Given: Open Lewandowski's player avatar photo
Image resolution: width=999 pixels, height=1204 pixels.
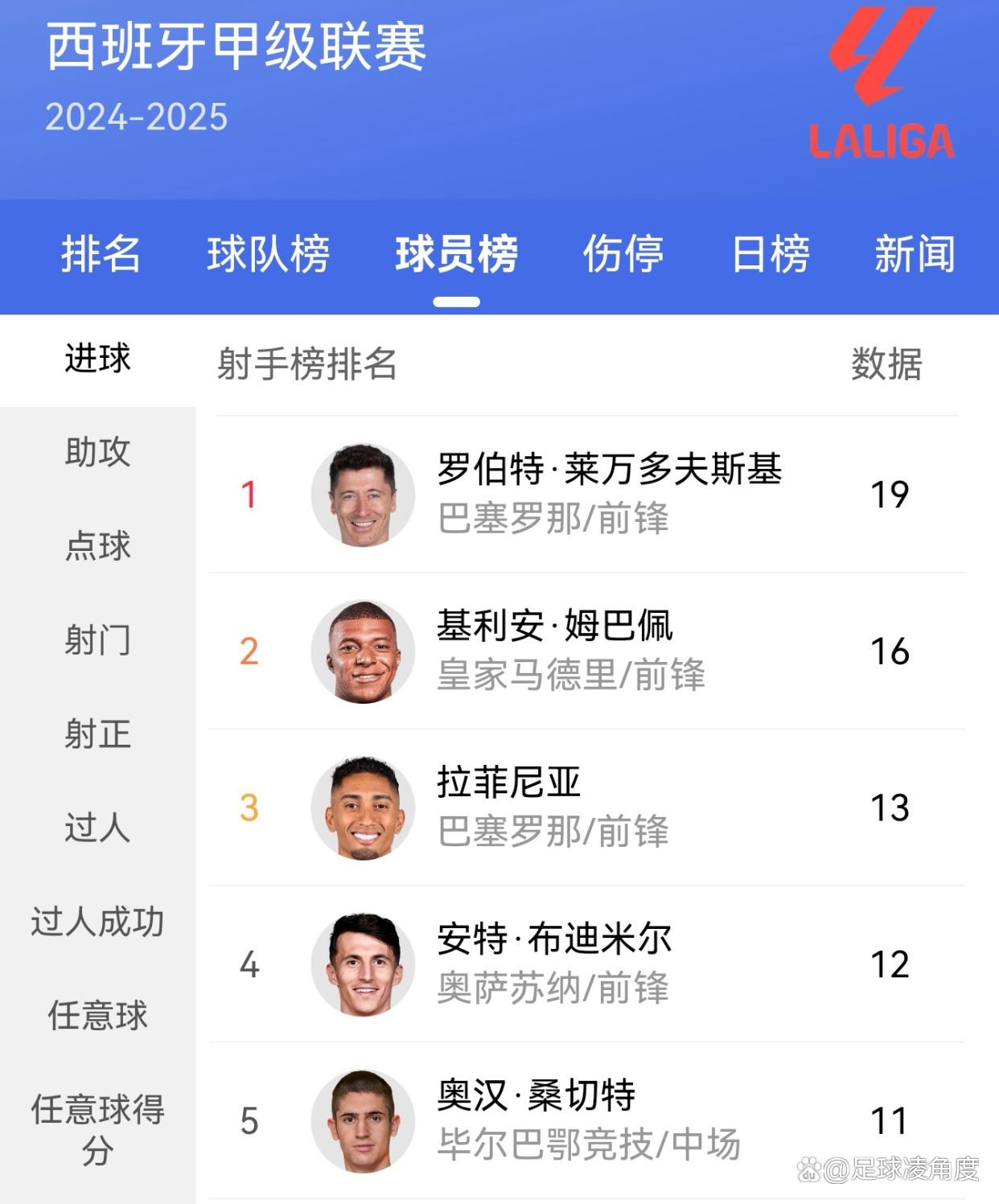Looking at the screenshot, I should pos(364,495).
